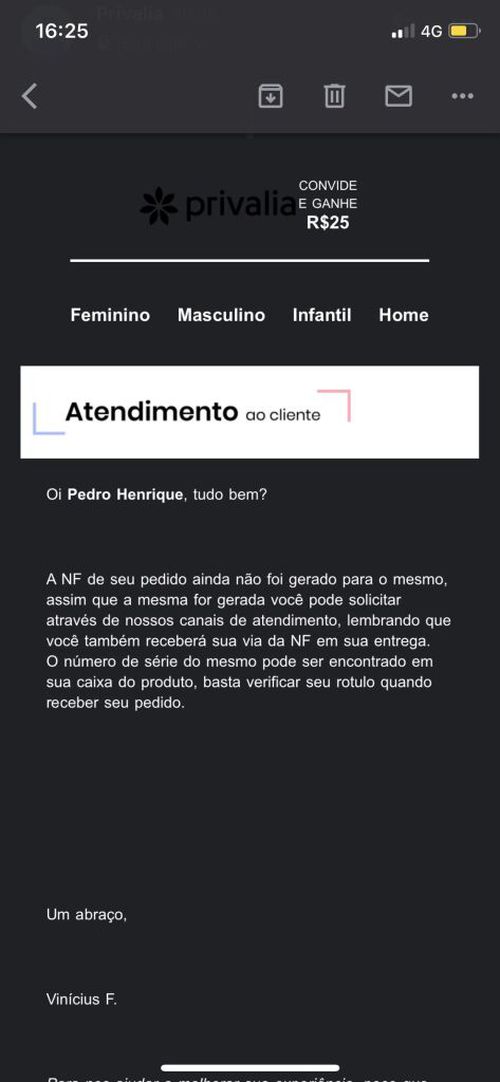Image resolution: width=500 pixels, height=1082 pixels.
Task: Delete this email with the trash icon
Action: pyautogui.click(x=334, y=96)
